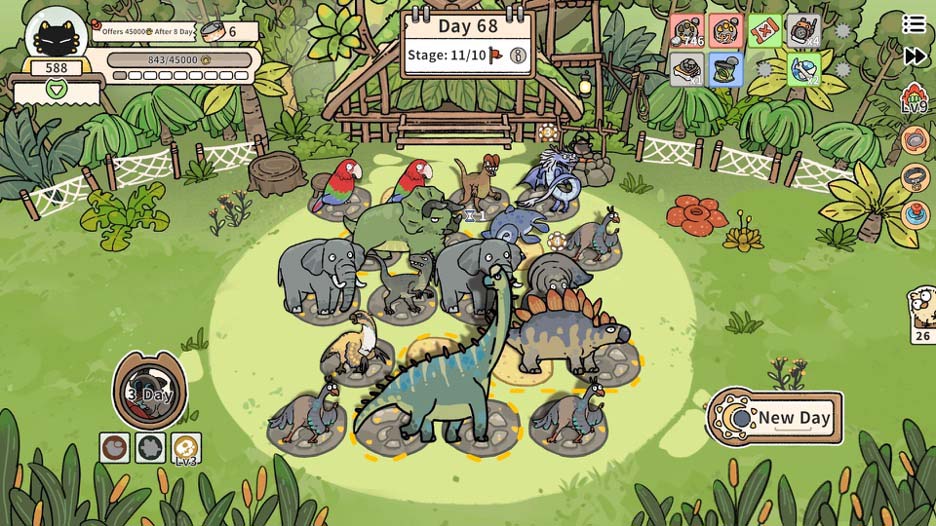The image size is (936, 526).
Task: Select the Lv3 golden skull skill
Action: (186, 447)
